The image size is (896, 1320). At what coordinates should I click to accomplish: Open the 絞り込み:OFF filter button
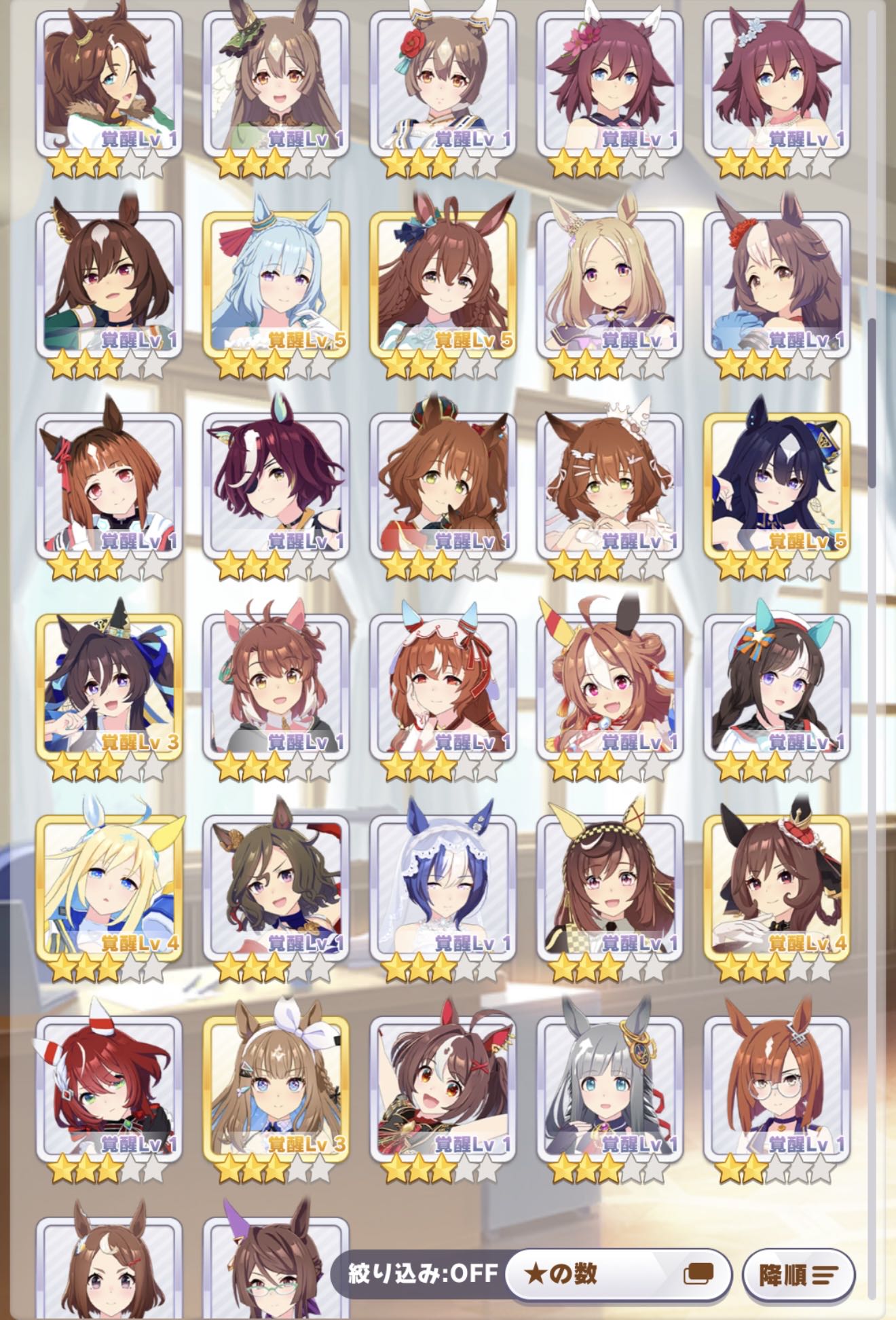tap(422, 1272)
